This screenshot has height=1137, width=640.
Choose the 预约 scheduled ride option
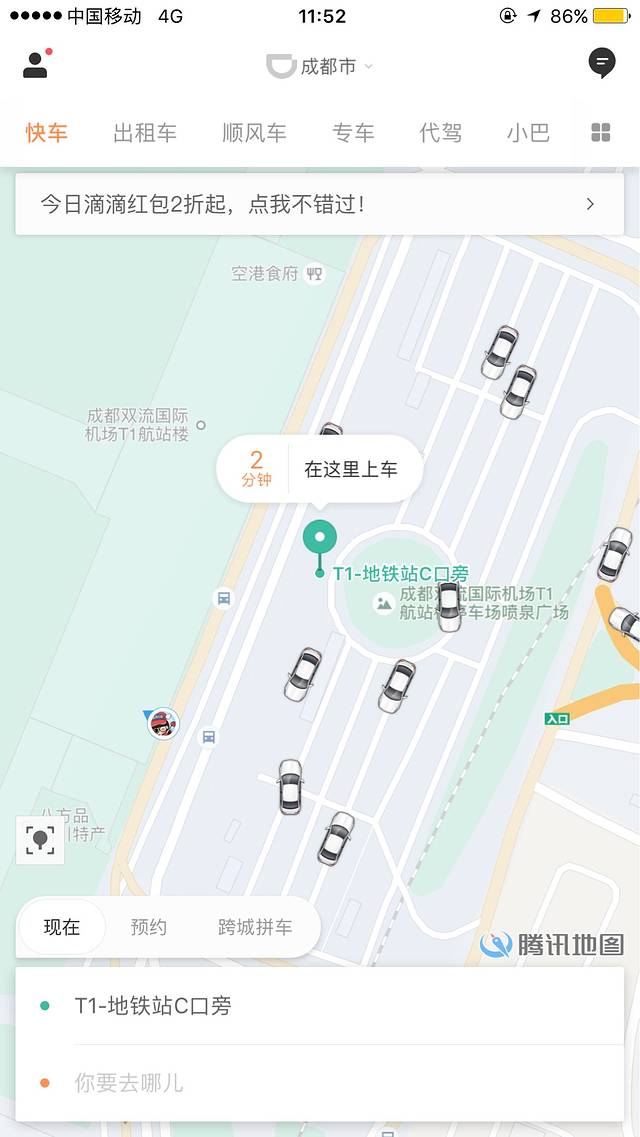(x=149, y=927)
